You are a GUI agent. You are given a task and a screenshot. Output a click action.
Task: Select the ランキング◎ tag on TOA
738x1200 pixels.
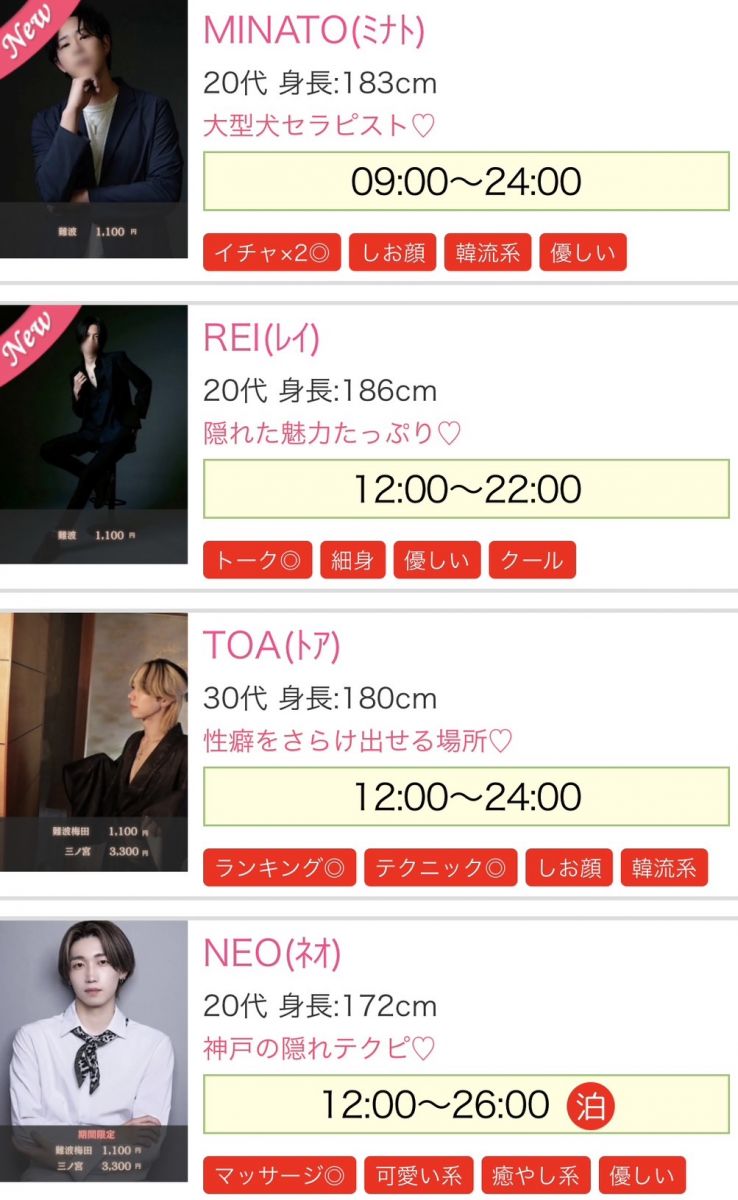pyautogui.click(x=280, y=868)
